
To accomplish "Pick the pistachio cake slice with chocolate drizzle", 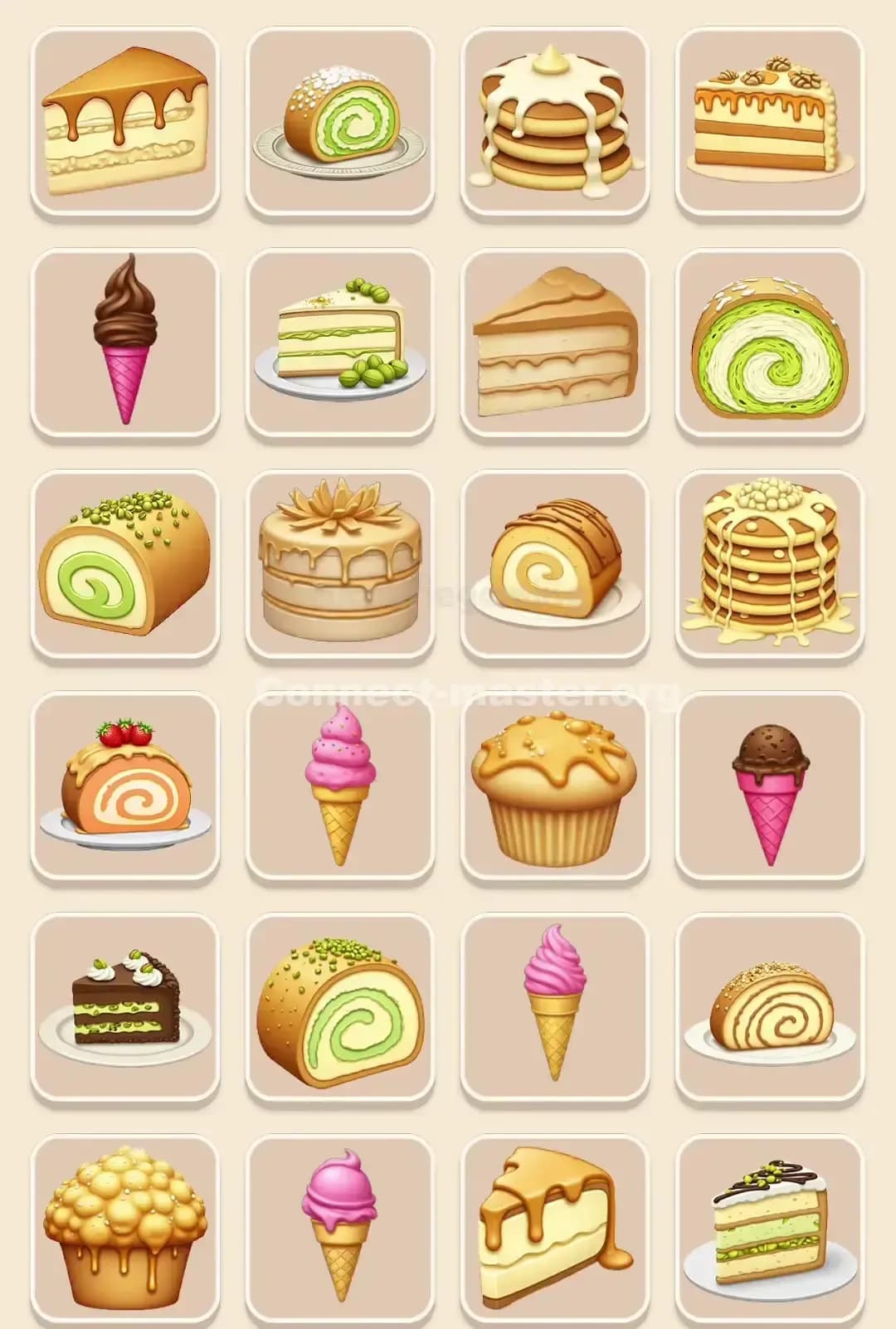I will [x=769, y=1224].
